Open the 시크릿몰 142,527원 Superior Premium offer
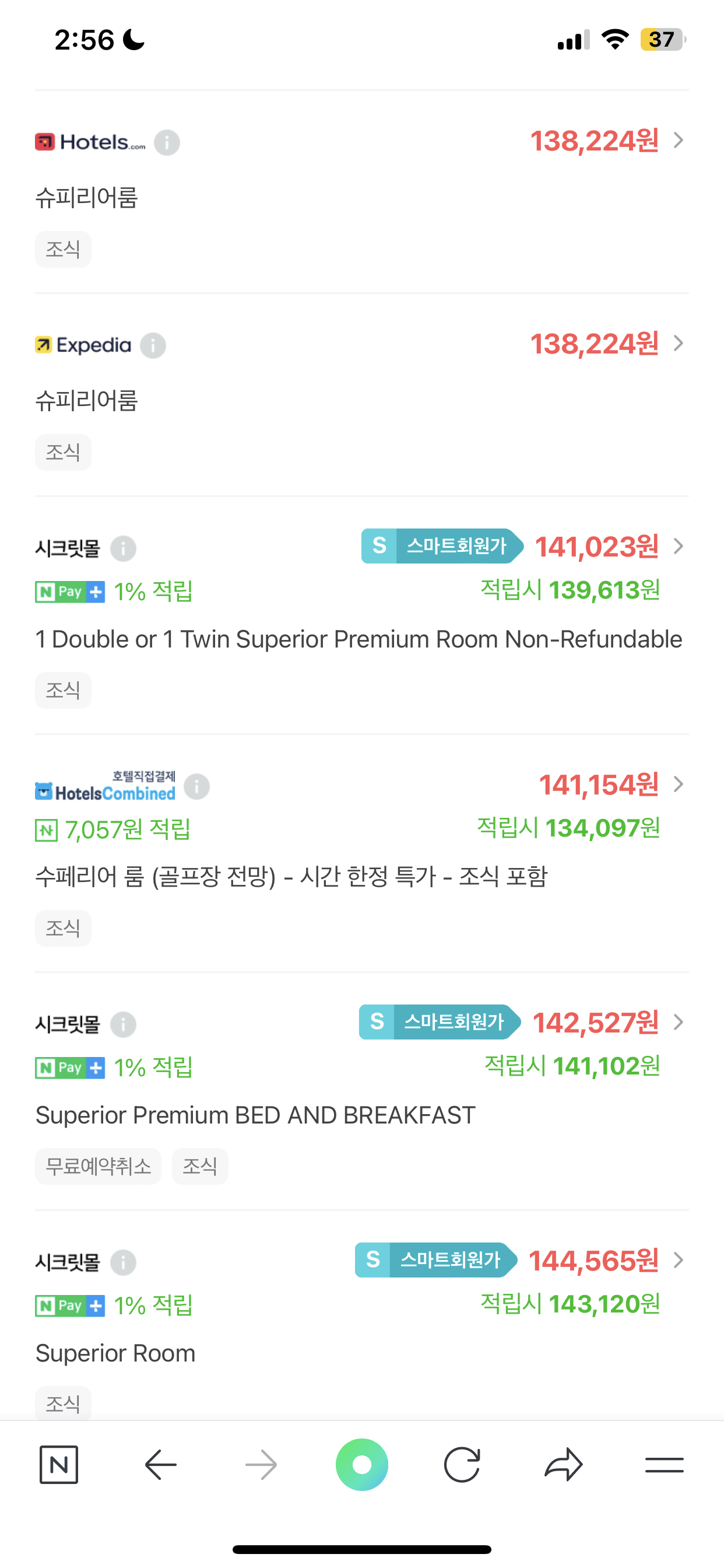Screen dimensions: 724x1568 click(x=362, y=1091)
